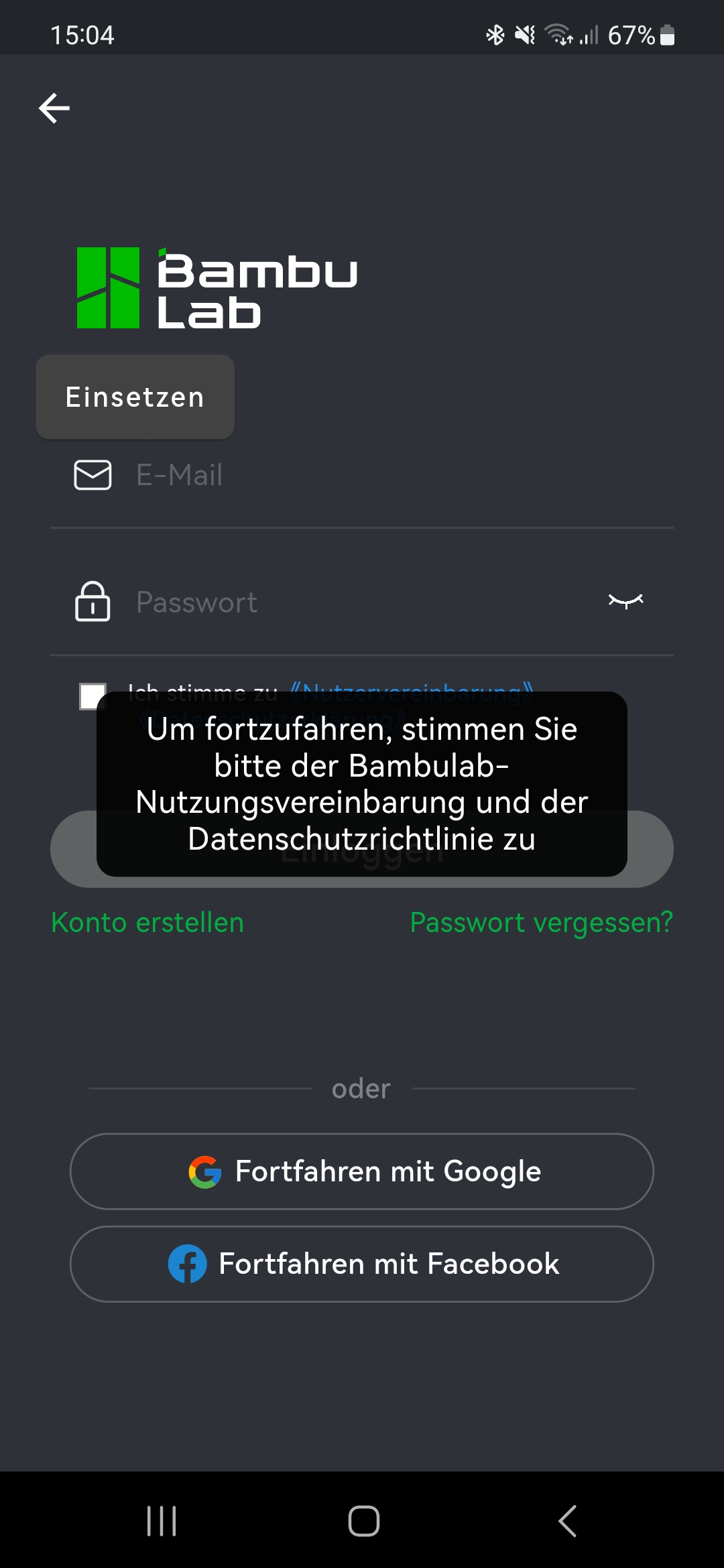Tap the E-Mail input field
Screen dimensions: 724x1568
point(335,474)
